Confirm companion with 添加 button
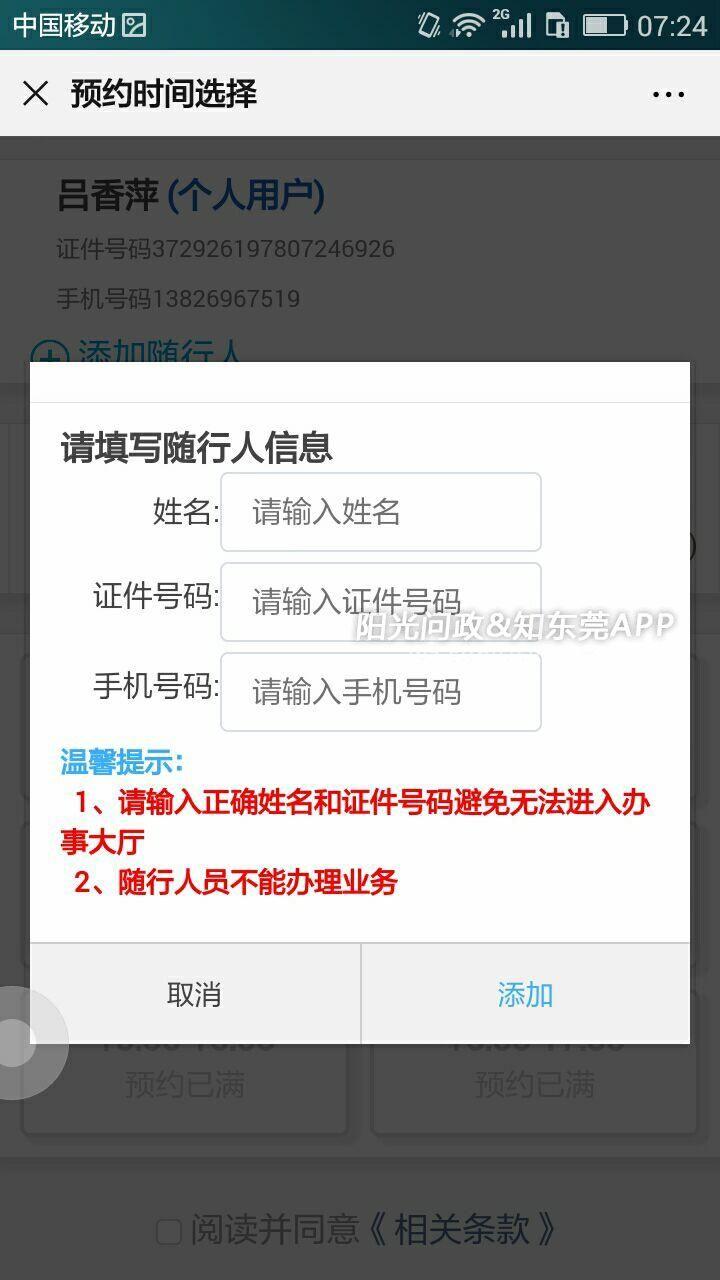The image size is (720, 1280). pyautogui.click(x=525, y=994)
